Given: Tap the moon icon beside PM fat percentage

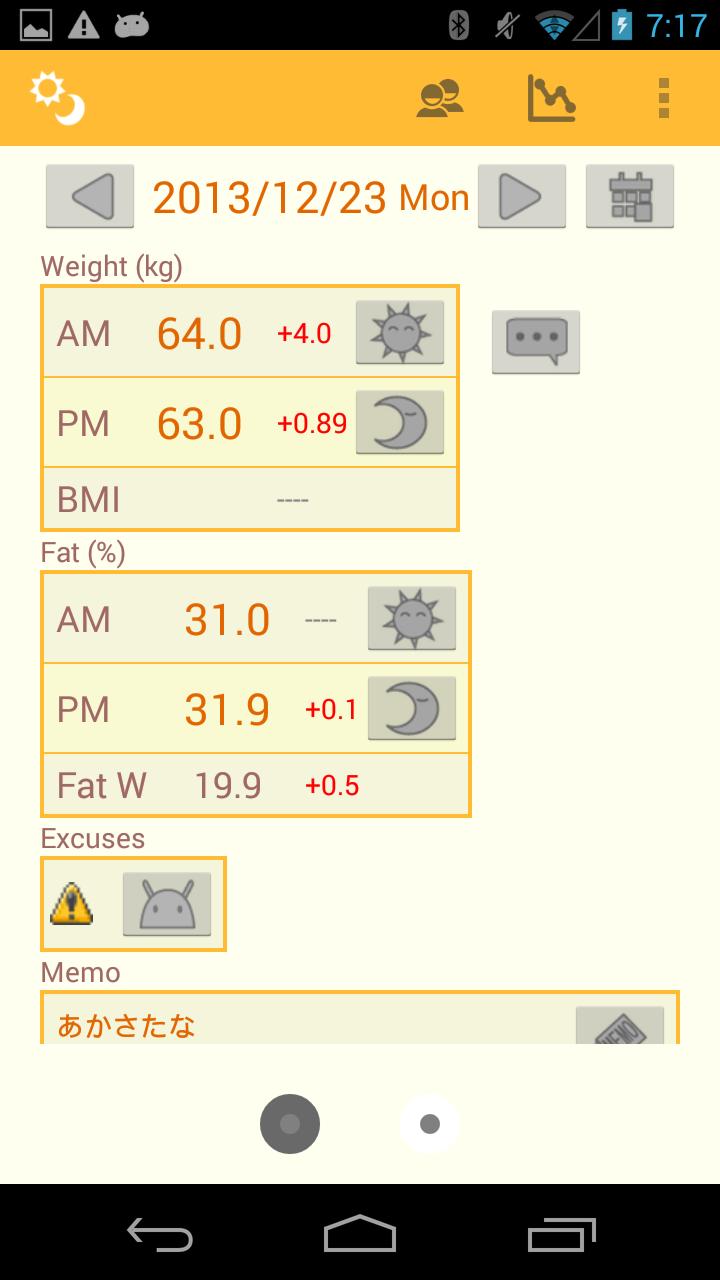Looking at the screenshot, I should (x=411, y=708).
